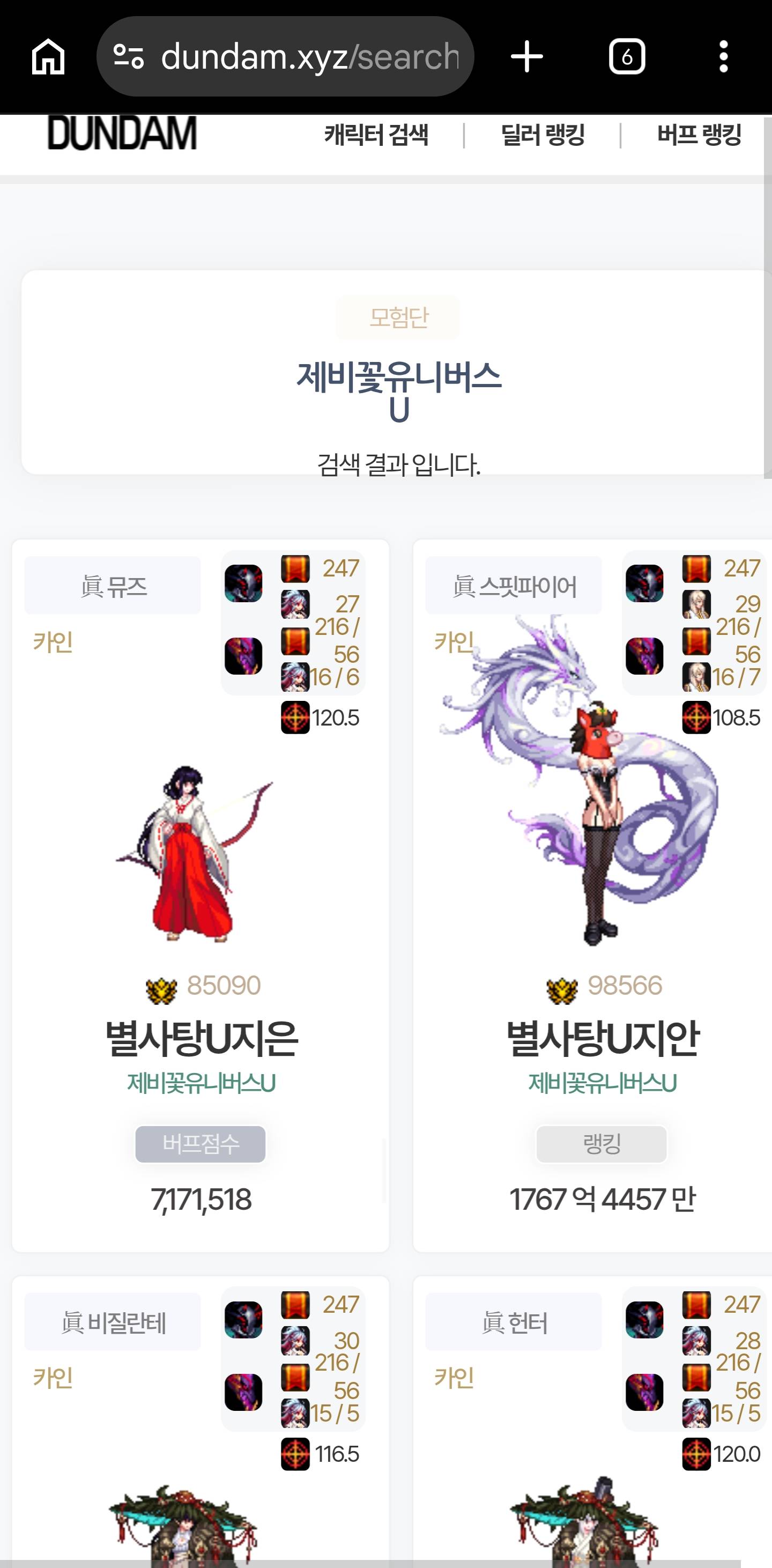Open the 별사탕U지안 character card

click(x=602, y=1037)
